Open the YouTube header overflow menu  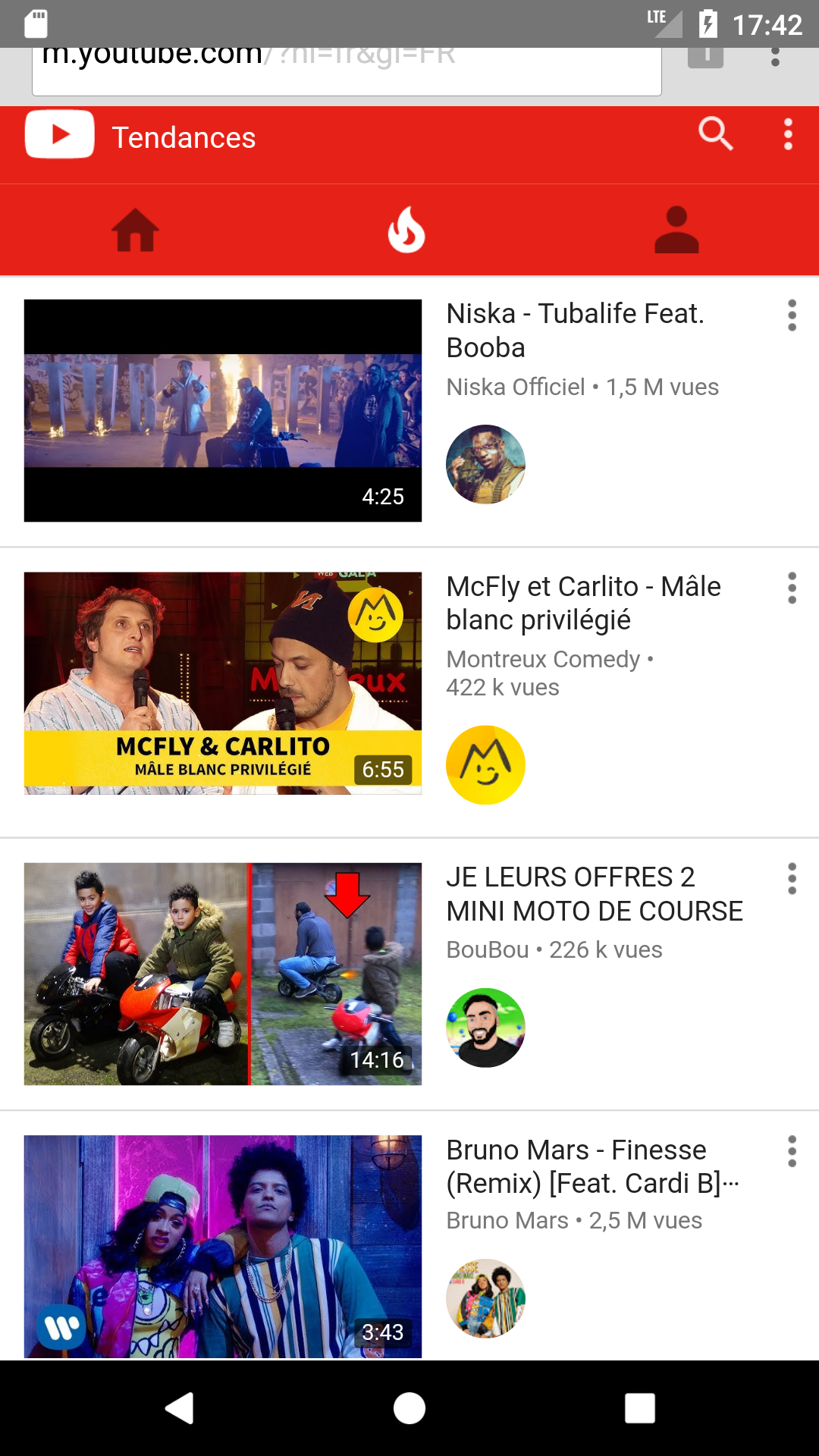[x=788, y=135]
